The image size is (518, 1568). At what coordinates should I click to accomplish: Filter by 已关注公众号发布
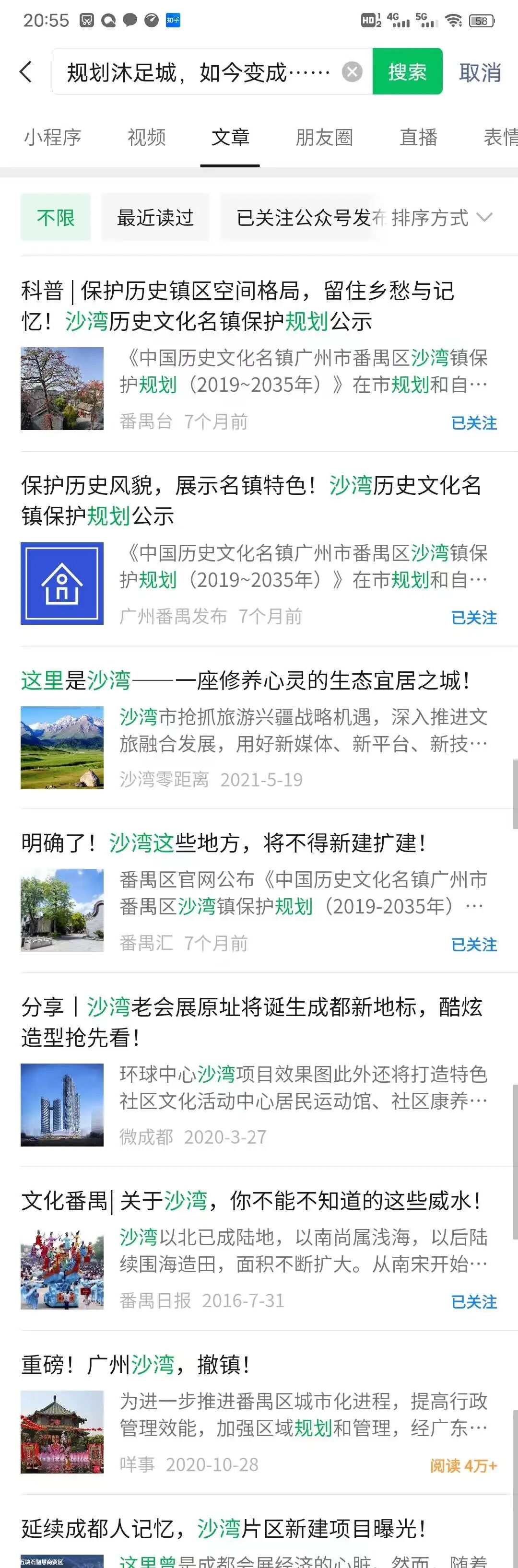tap(303, 217)
